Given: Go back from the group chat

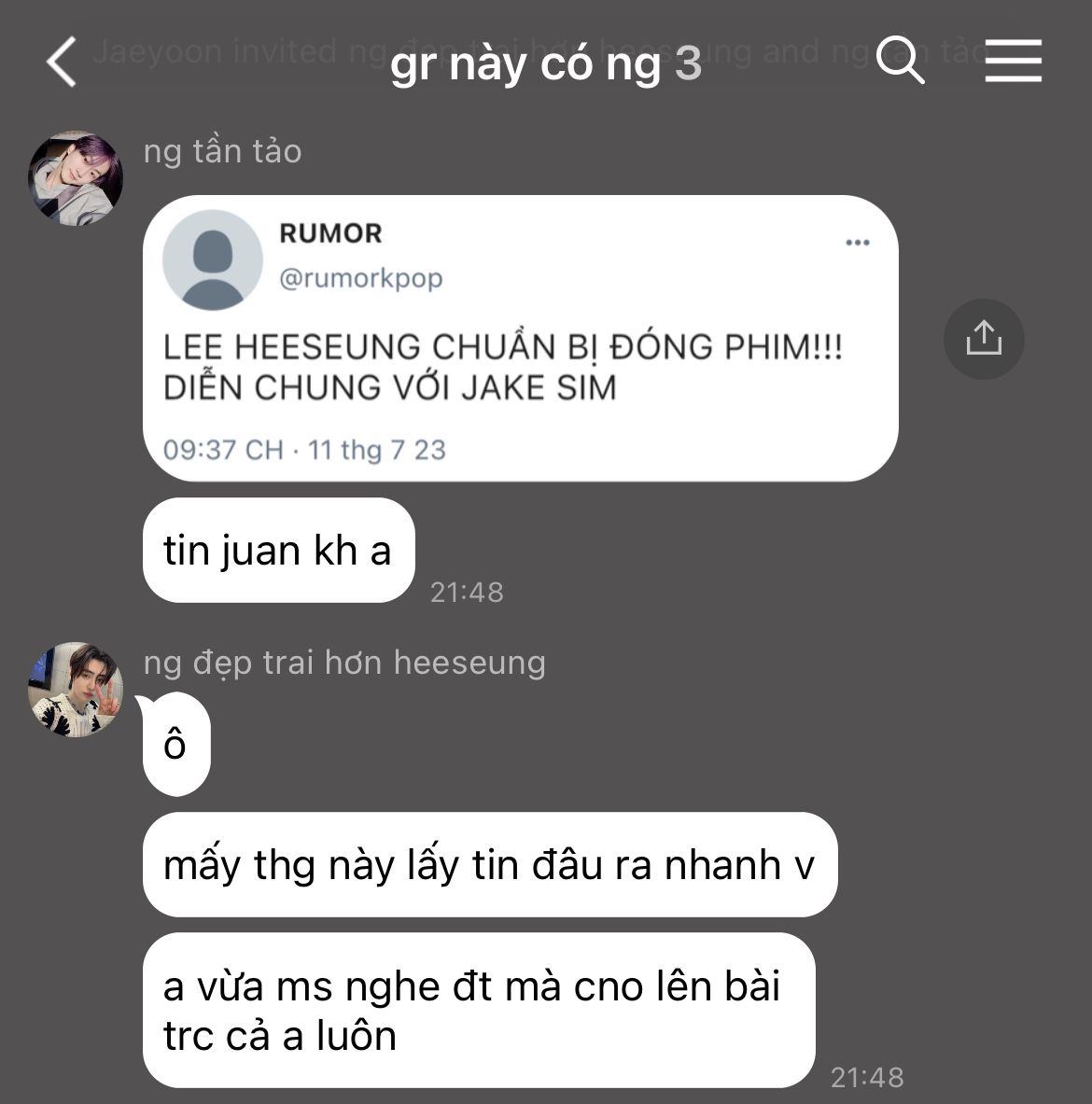Looking at the screenshot, I should coord(62,63).
